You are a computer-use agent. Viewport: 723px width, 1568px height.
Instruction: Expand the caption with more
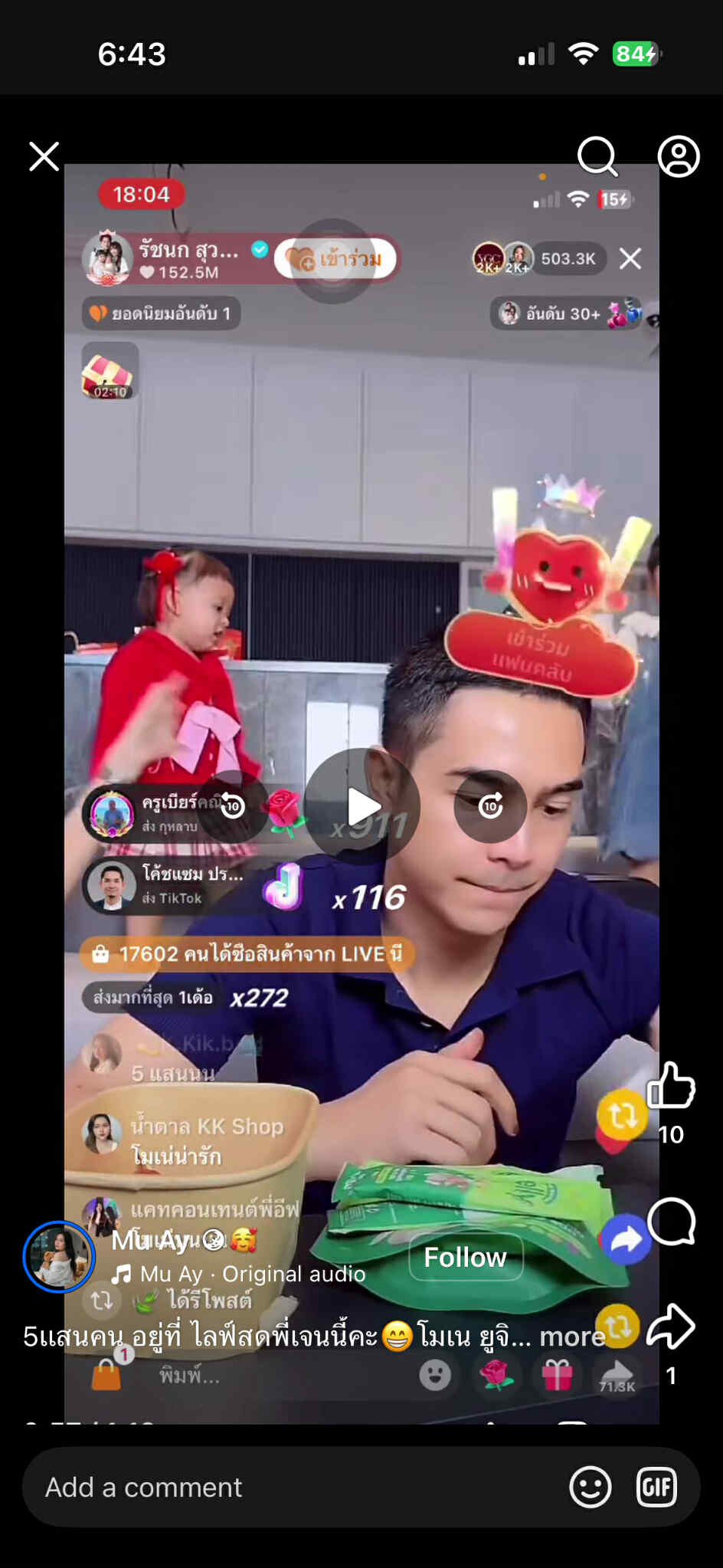(572, 1337)
